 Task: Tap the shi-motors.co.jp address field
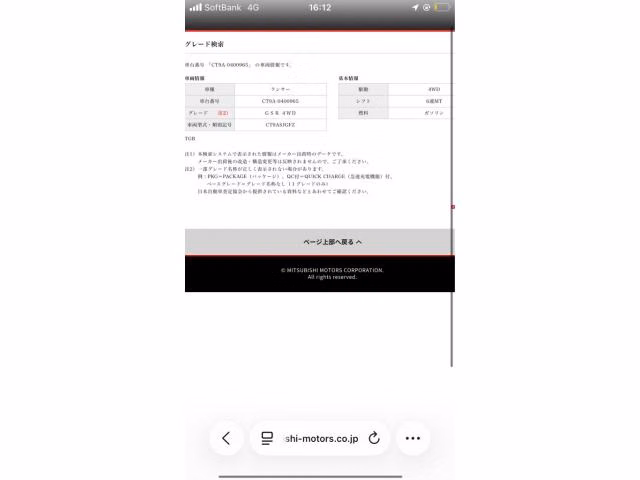point(321,438)
